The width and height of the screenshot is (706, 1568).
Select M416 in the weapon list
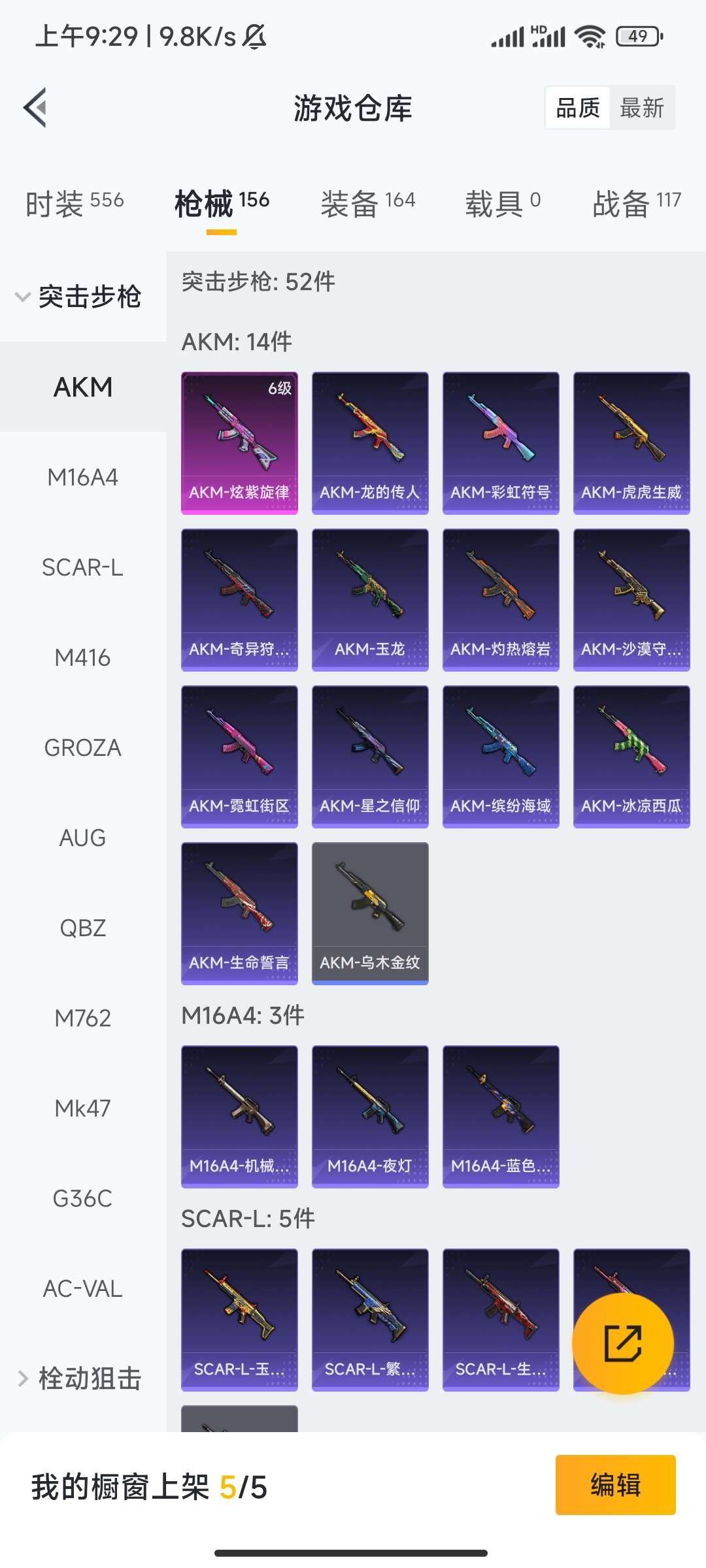(82, 657)
